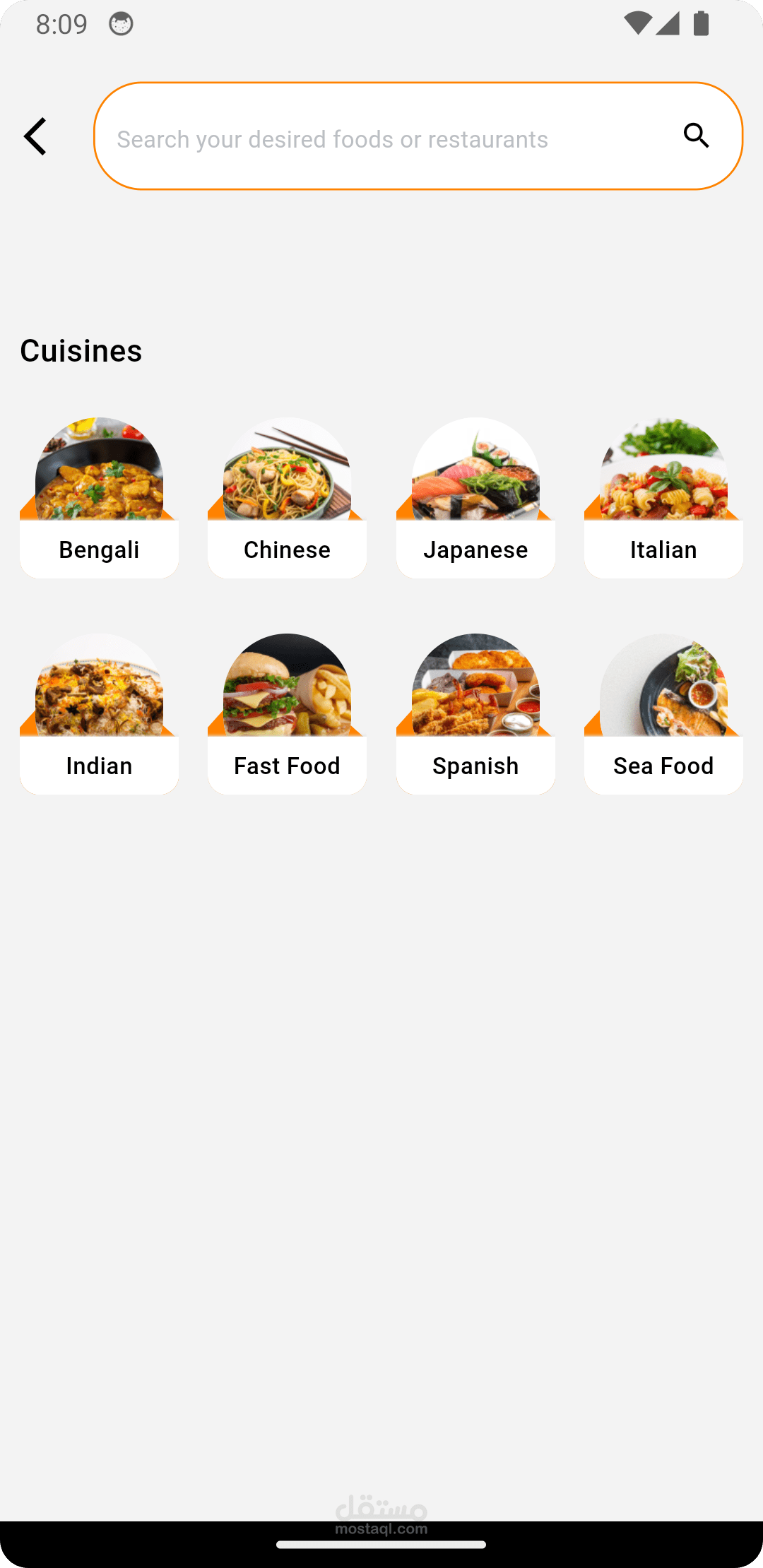Viewport: 763px width, 1568px height.
Task: Tap the magnifier search icon
Action: pyautogui.click(x=696, y=135)
